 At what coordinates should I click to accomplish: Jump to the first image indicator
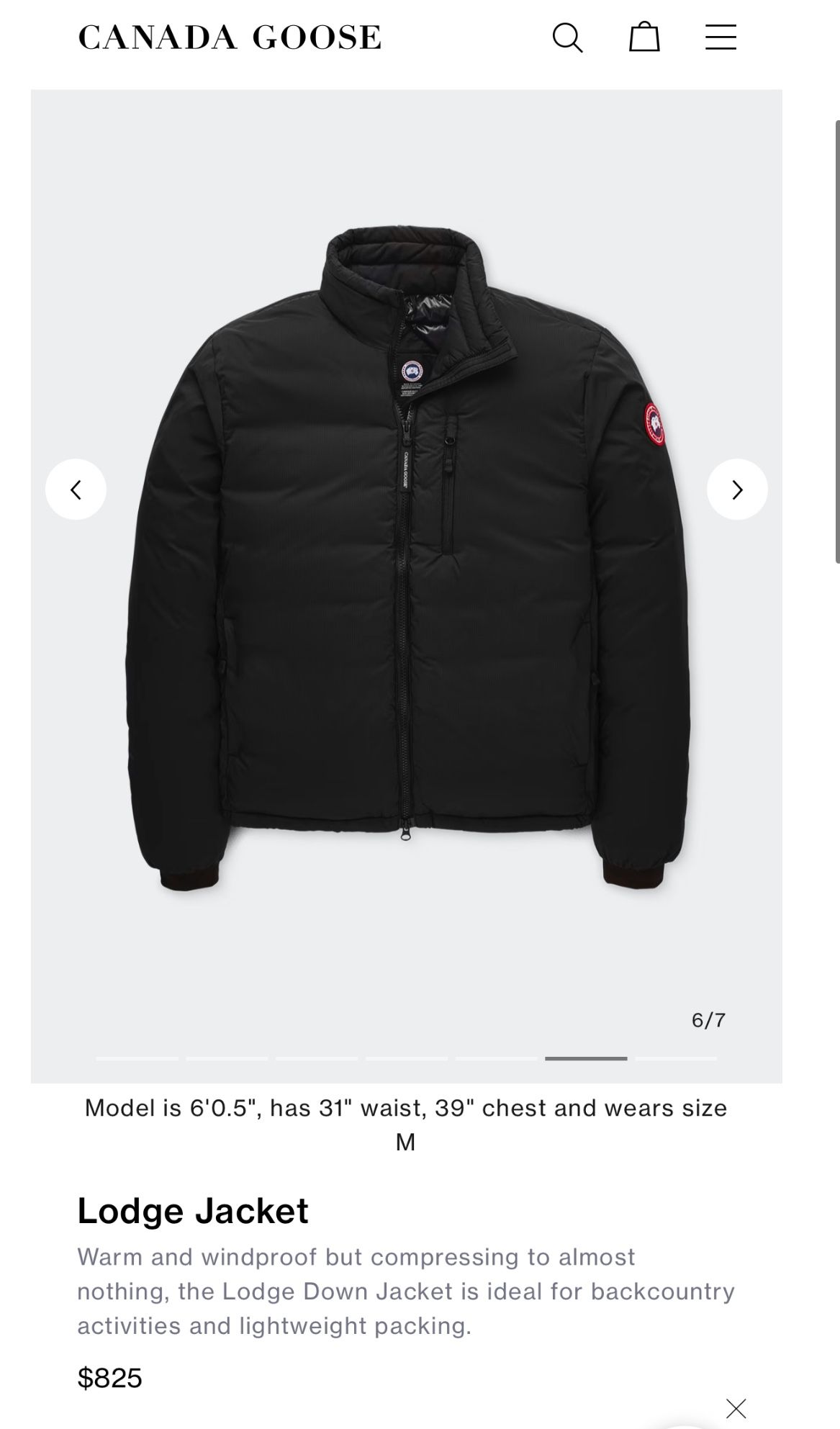coord(137,1058)
